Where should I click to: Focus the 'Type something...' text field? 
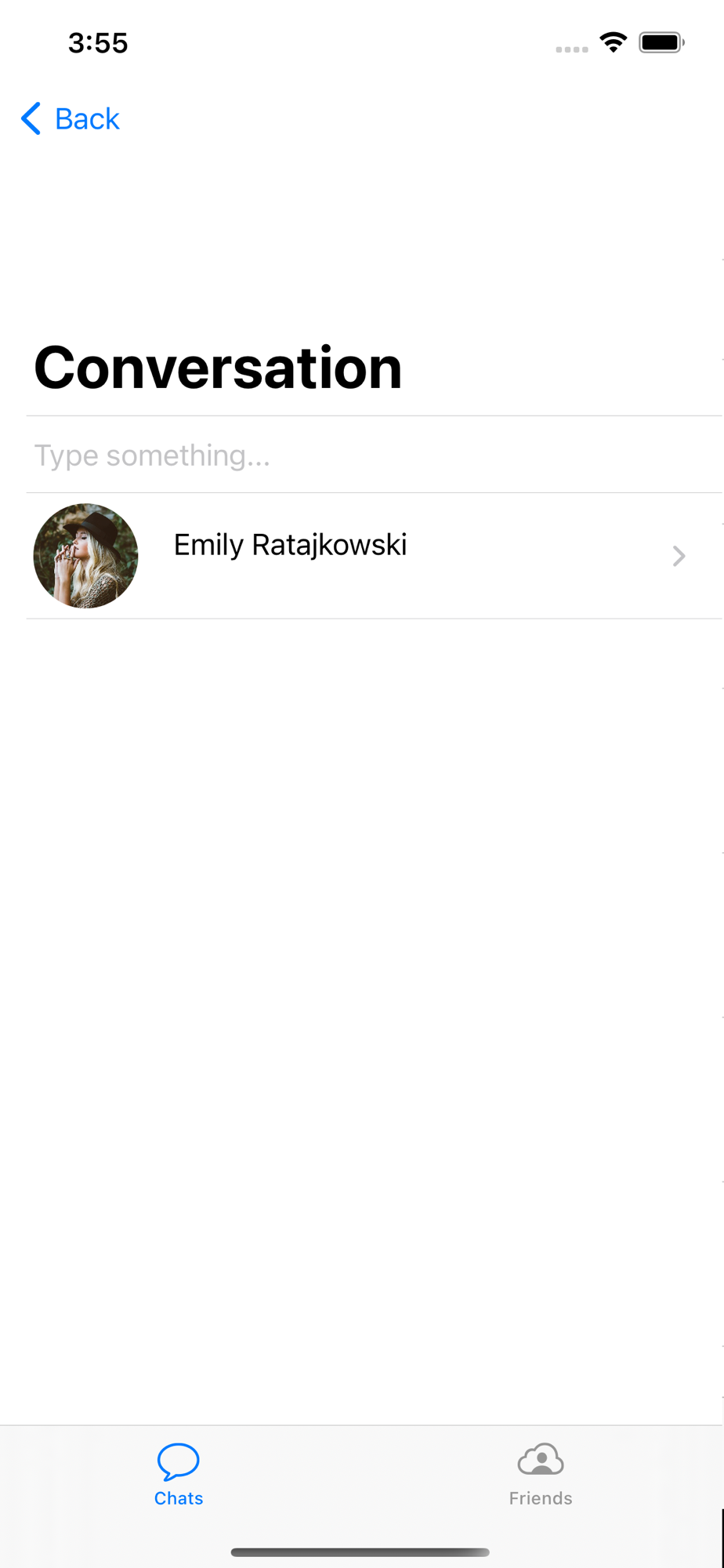(x=375, y=455)
